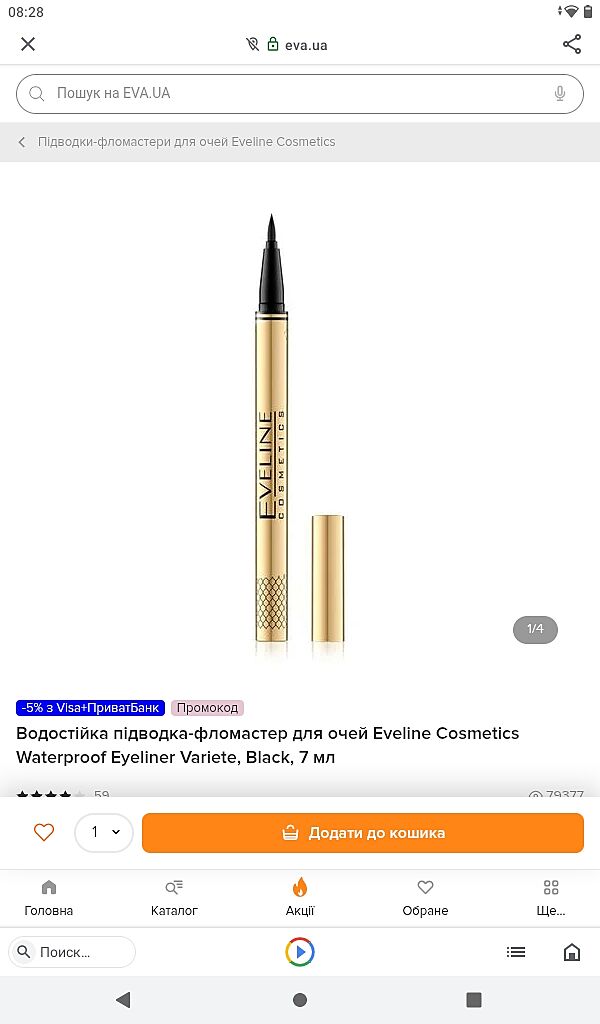Tap the Промокод badge
Viewport: 600px width, 1024px height.
[x=207, y=708]
